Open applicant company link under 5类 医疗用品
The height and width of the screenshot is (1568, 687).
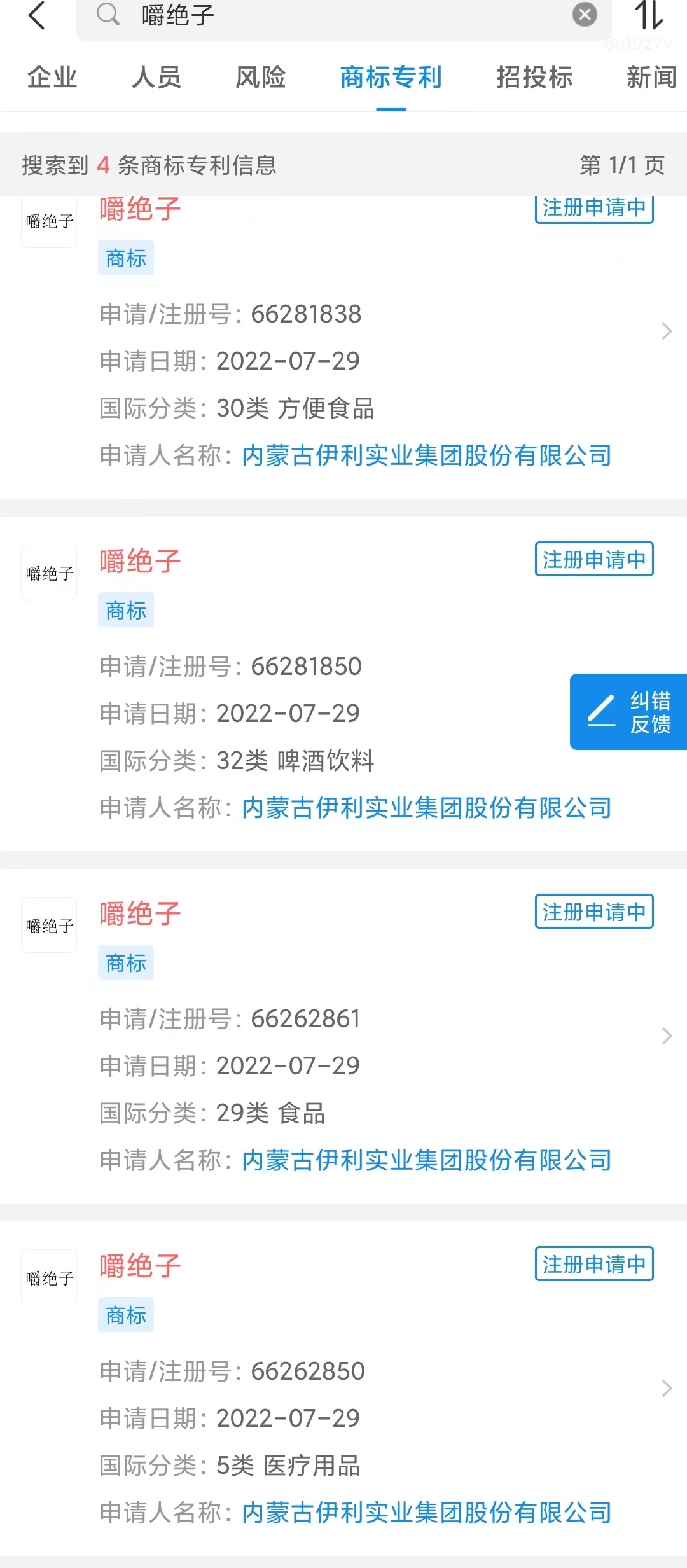click(x=426, y=1513)
